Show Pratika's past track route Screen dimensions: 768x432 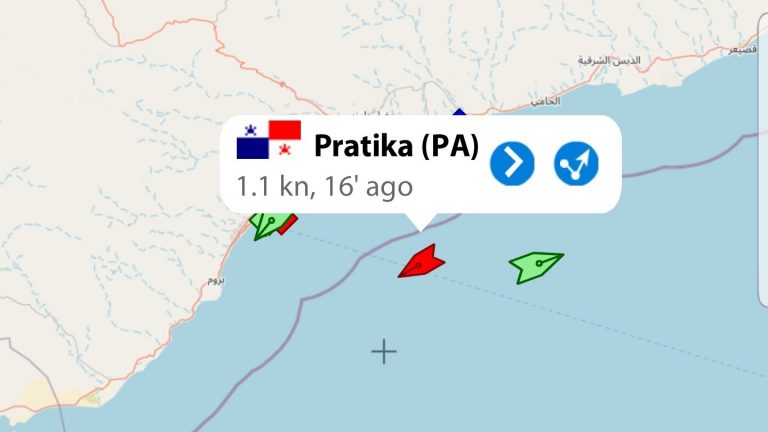point(575,162)
